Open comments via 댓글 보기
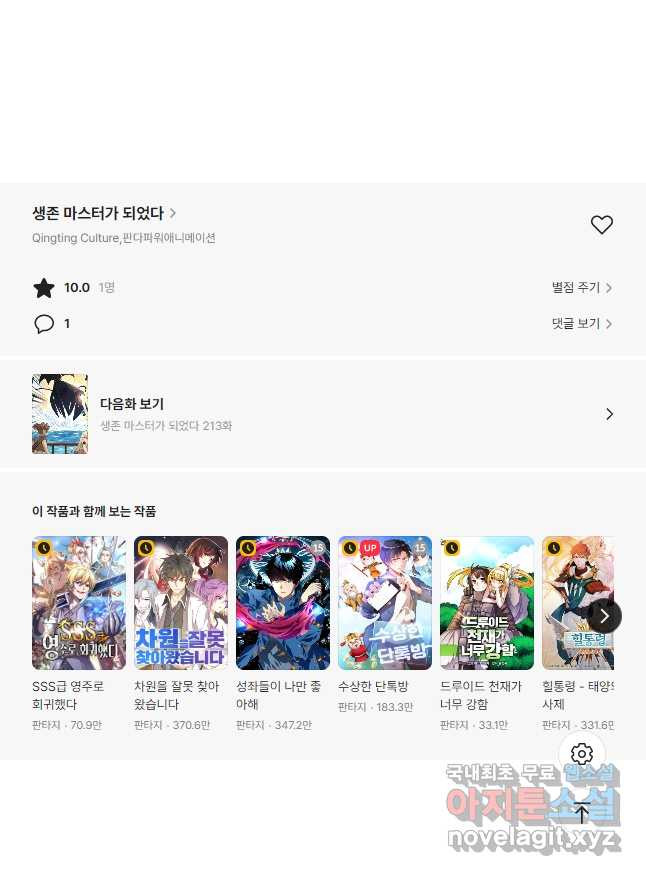 [x=582, y=324]
